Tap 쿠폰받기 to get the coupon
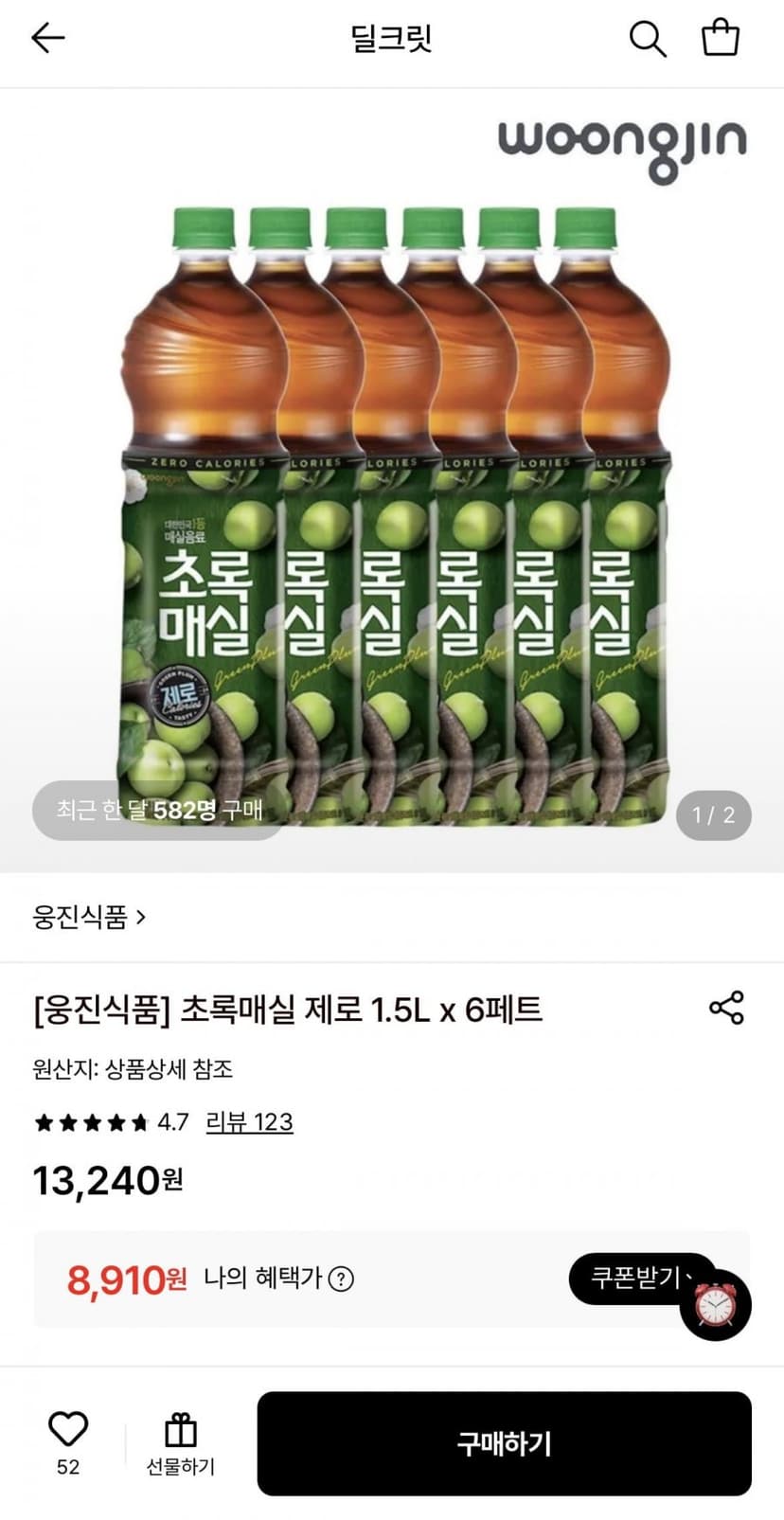 click(x=634, y=1279)
